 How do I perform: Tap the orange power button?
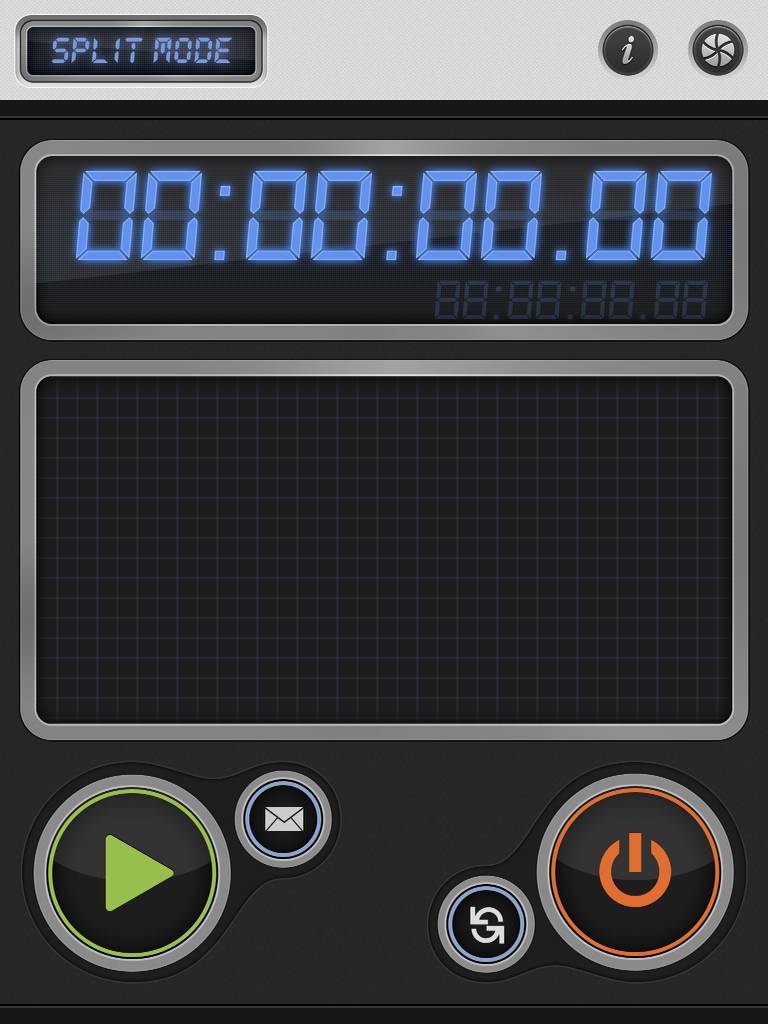pos(635,872)
